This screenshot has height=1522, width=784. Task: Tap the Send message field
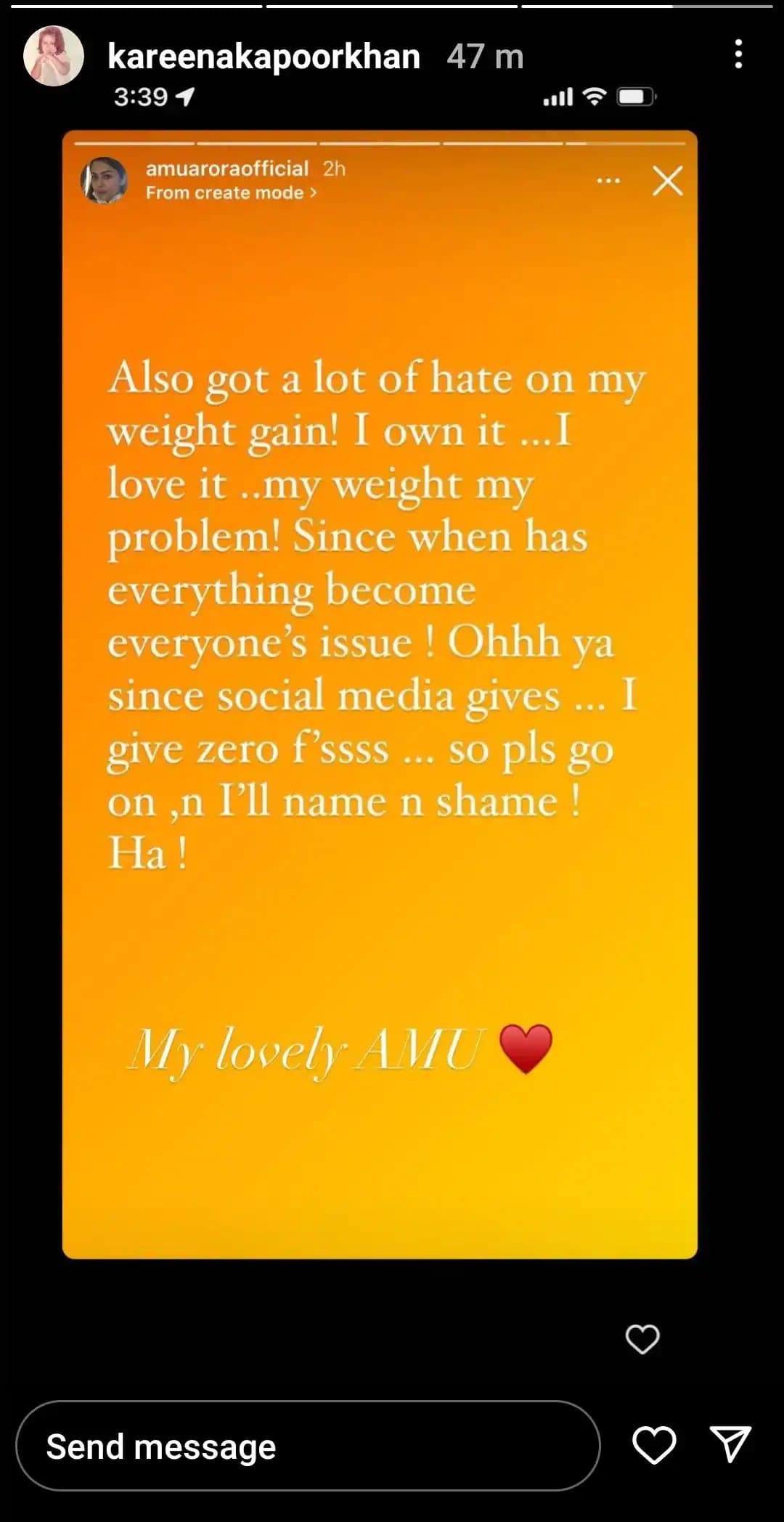(x=308, y=1446)
